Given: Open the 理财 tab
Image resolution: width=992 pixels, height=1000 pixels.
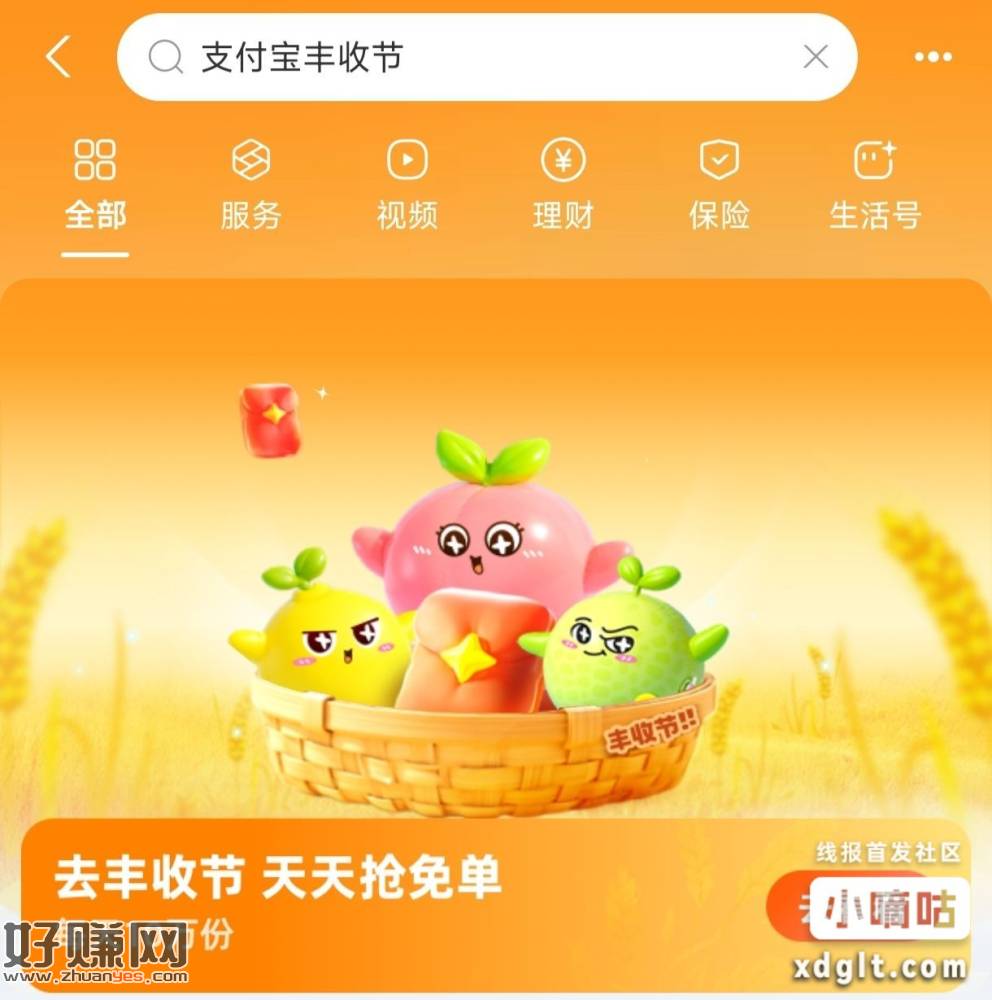Looking at the screenshot, I should coord(563,186).
